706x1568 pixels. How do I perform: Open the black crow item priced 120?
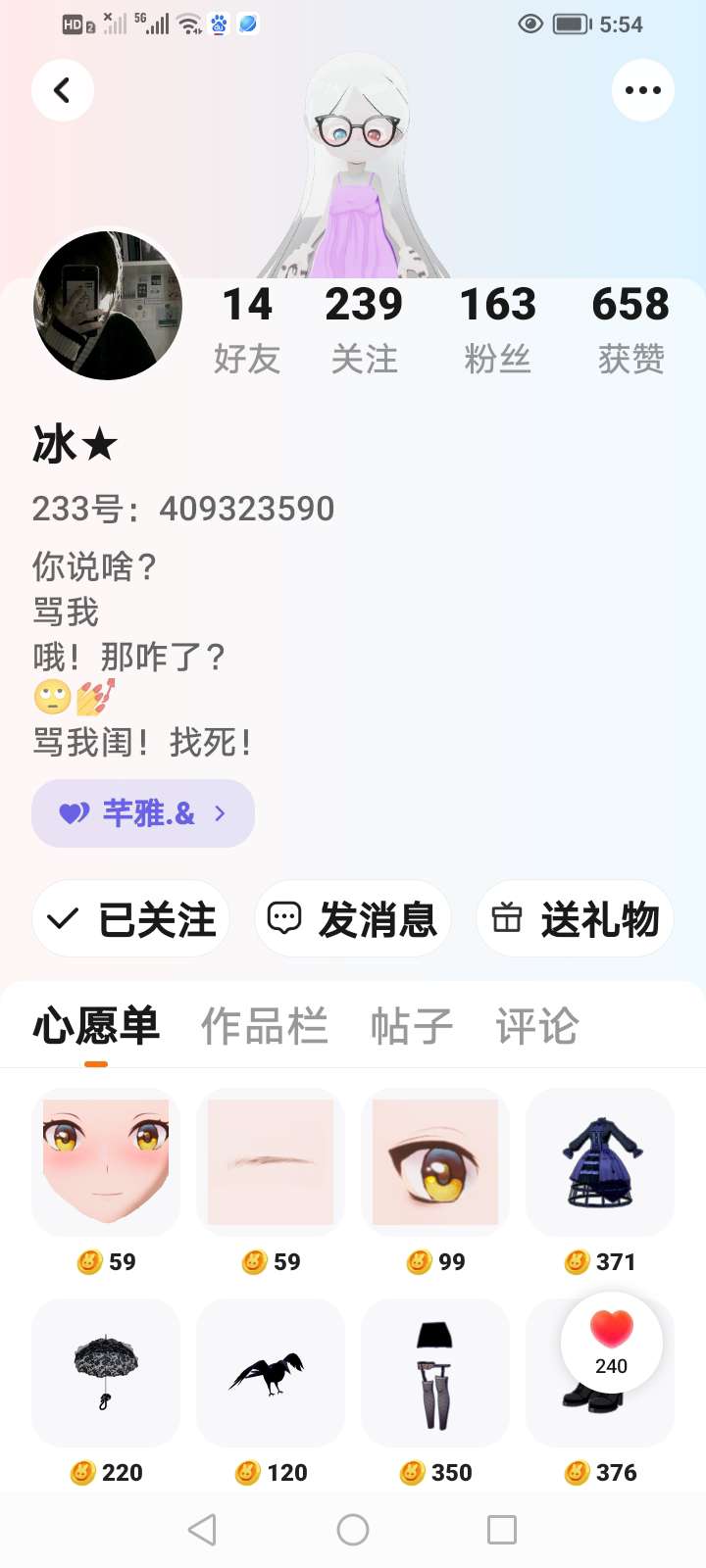click(x=271, y=1372)
